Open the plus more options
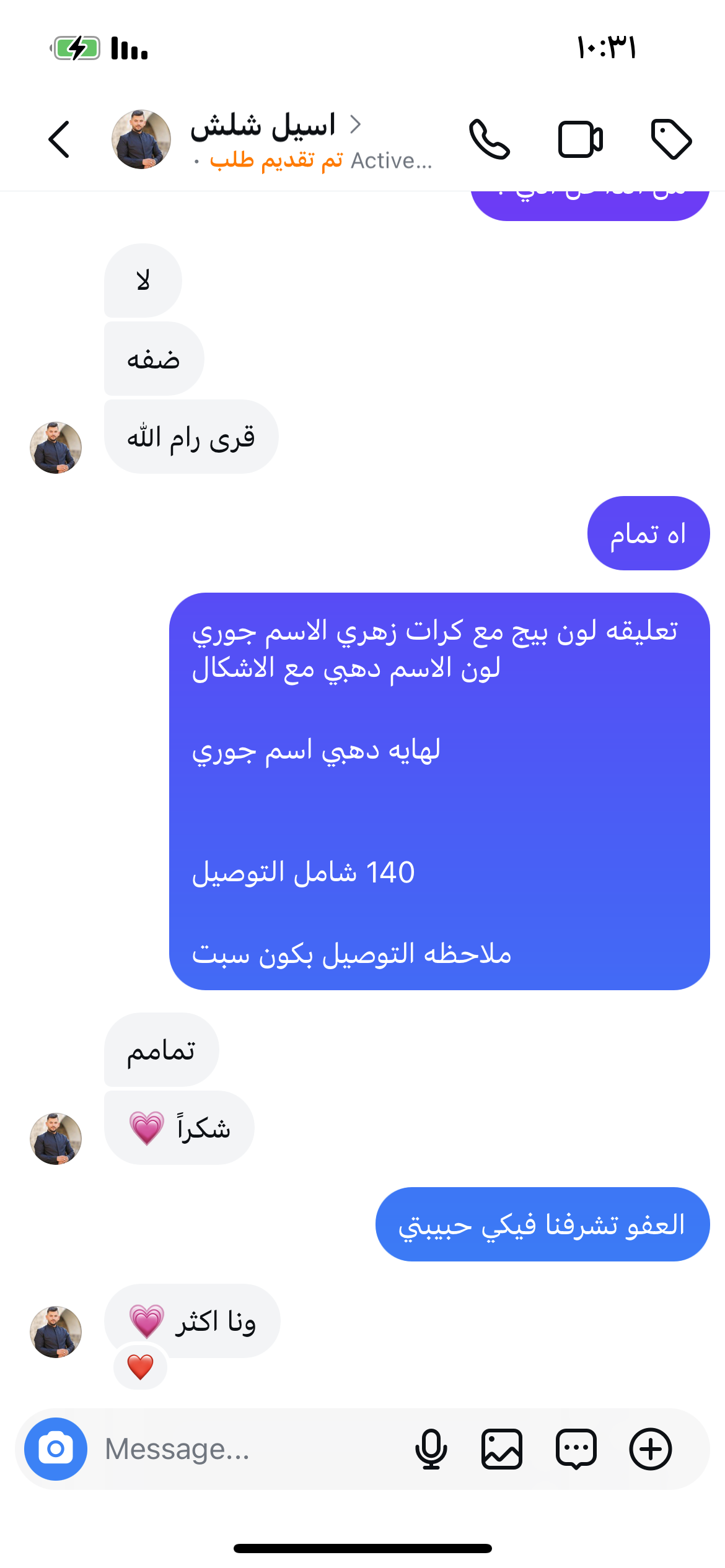 (x=651, y=1448)
